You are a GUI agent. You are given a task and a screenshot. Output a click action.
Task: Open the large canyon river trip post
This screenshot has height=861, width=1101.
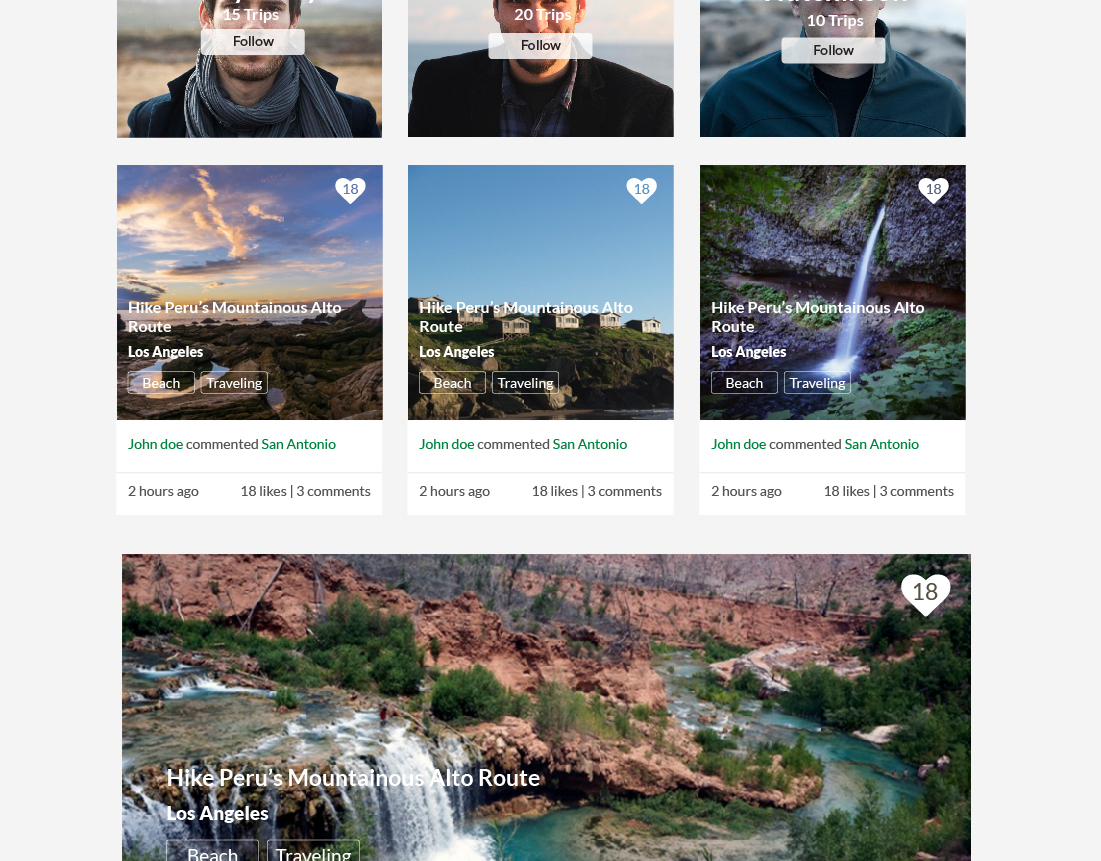tap(353, 778)
